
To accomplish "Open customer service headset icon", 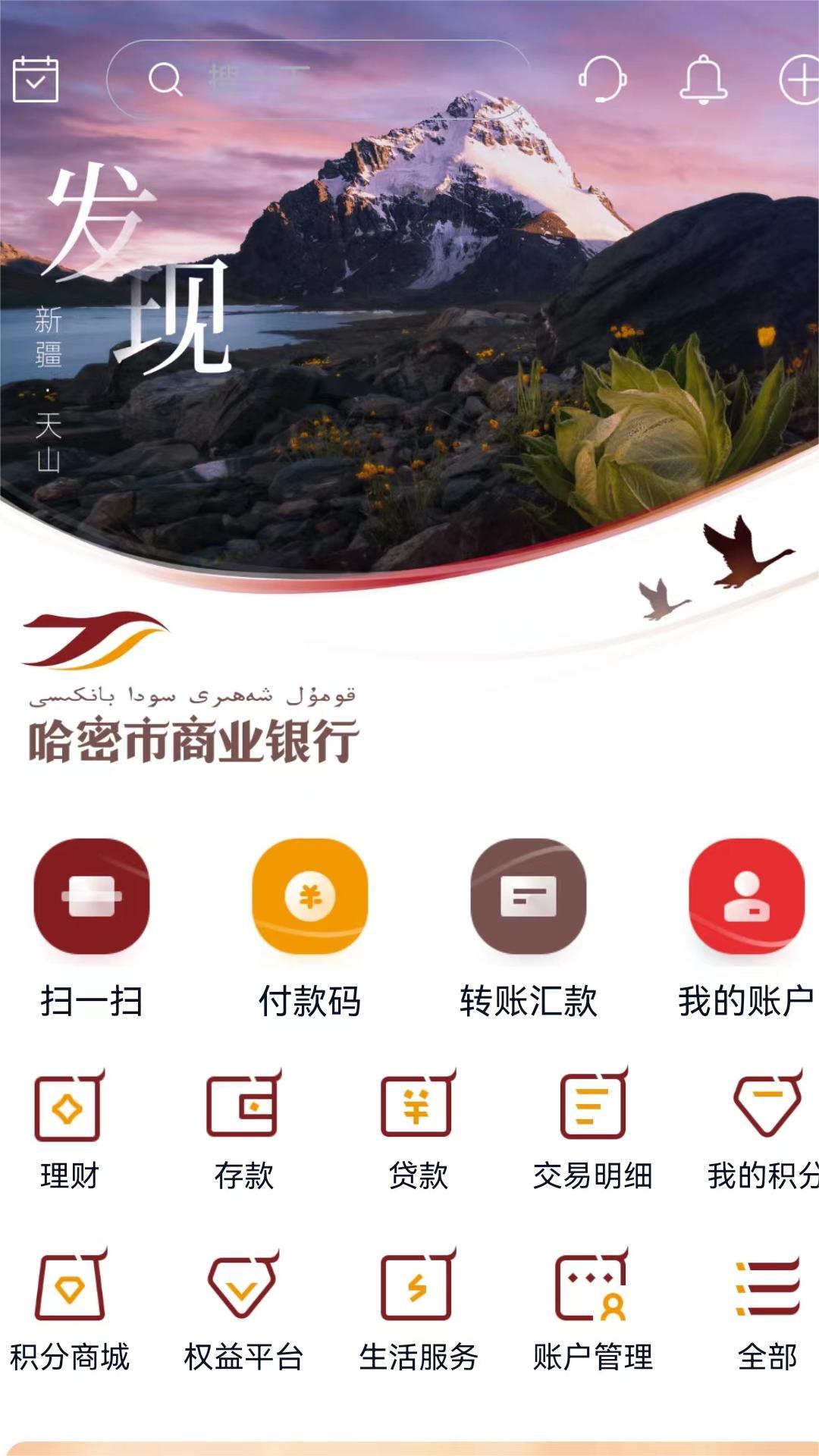I will click(602, 79).
